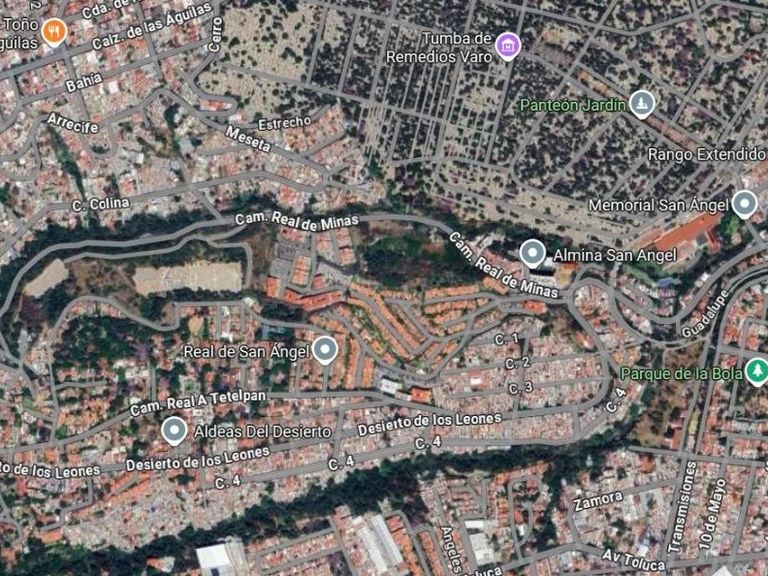
Task: Open the Toño Aguilas restaurant marker
Action: [54, 30]
